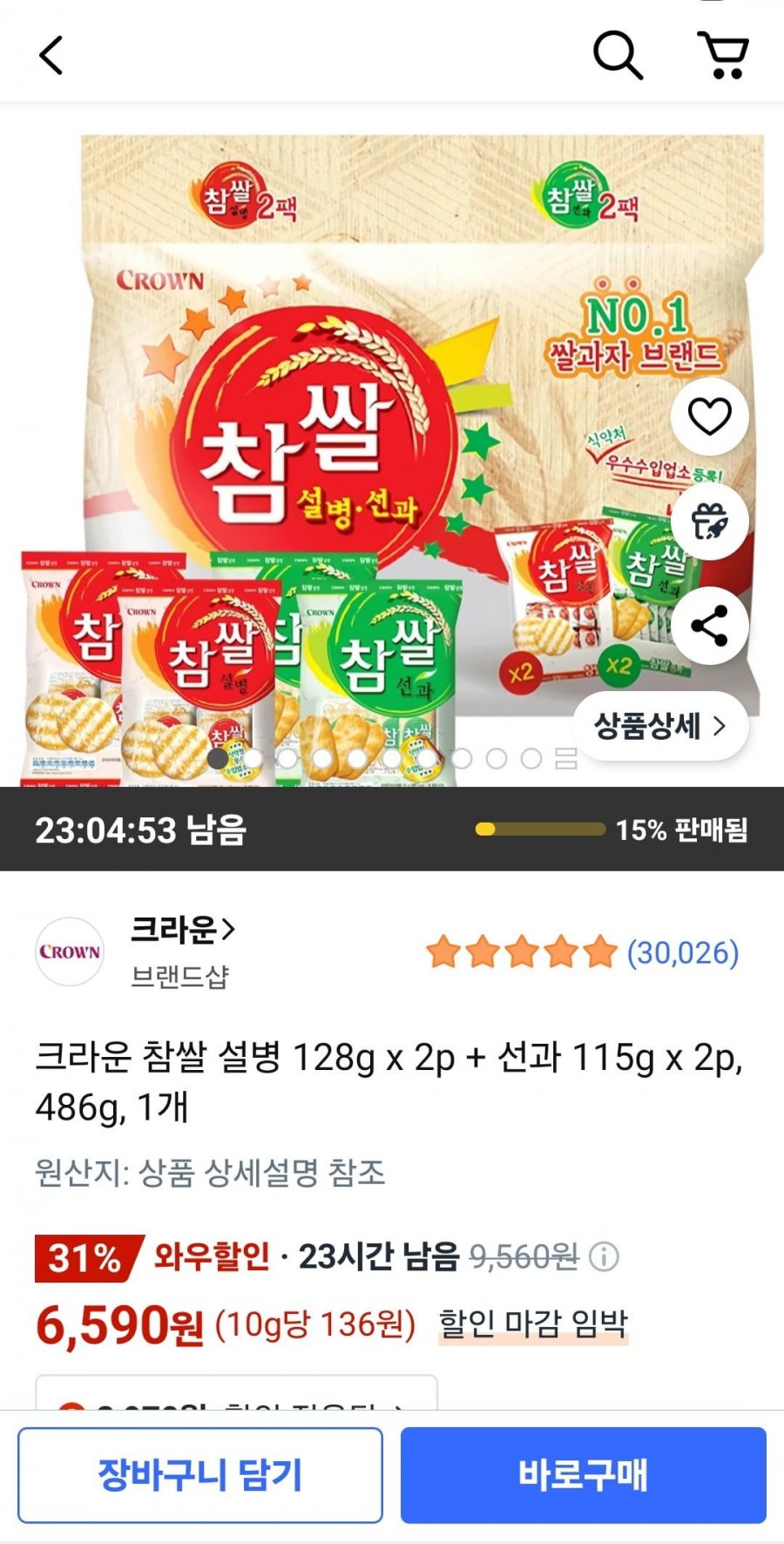The image size is (784, 1544).
Task: Buy now with 바로구매
Action: click(583, 1474)
